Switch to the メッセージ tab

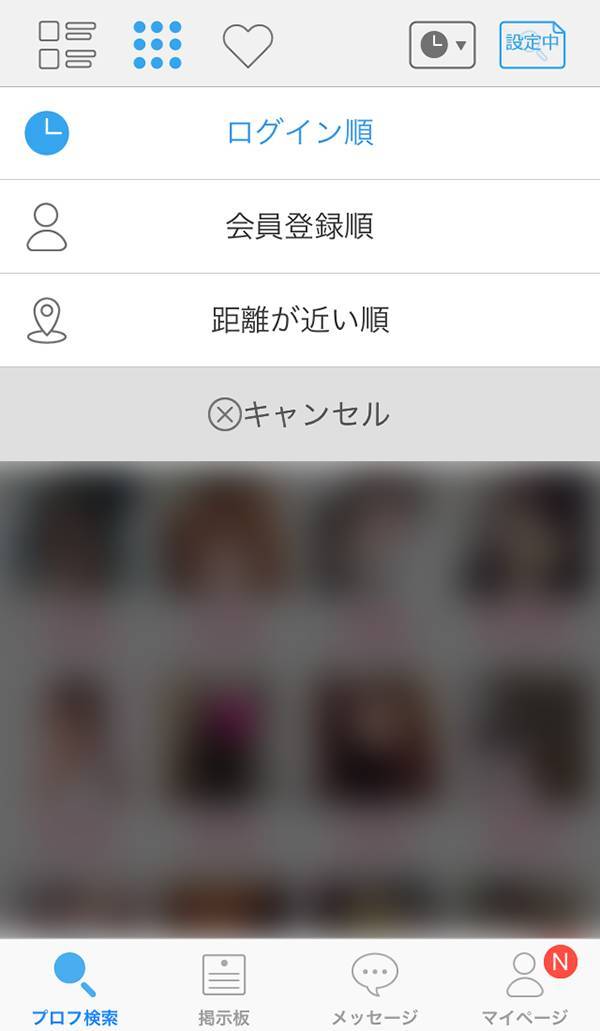[x=374, y=988]
